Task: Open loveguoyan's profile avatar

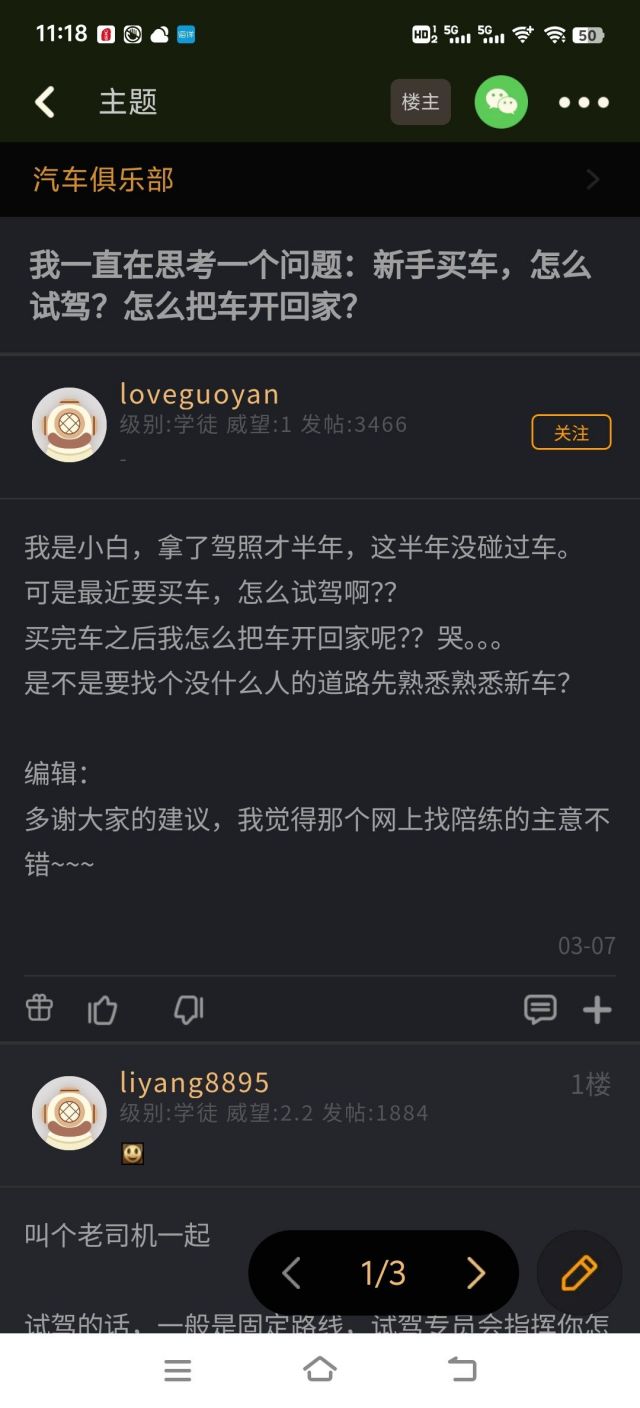Action: pyautogui.click(x=69, y=425)
